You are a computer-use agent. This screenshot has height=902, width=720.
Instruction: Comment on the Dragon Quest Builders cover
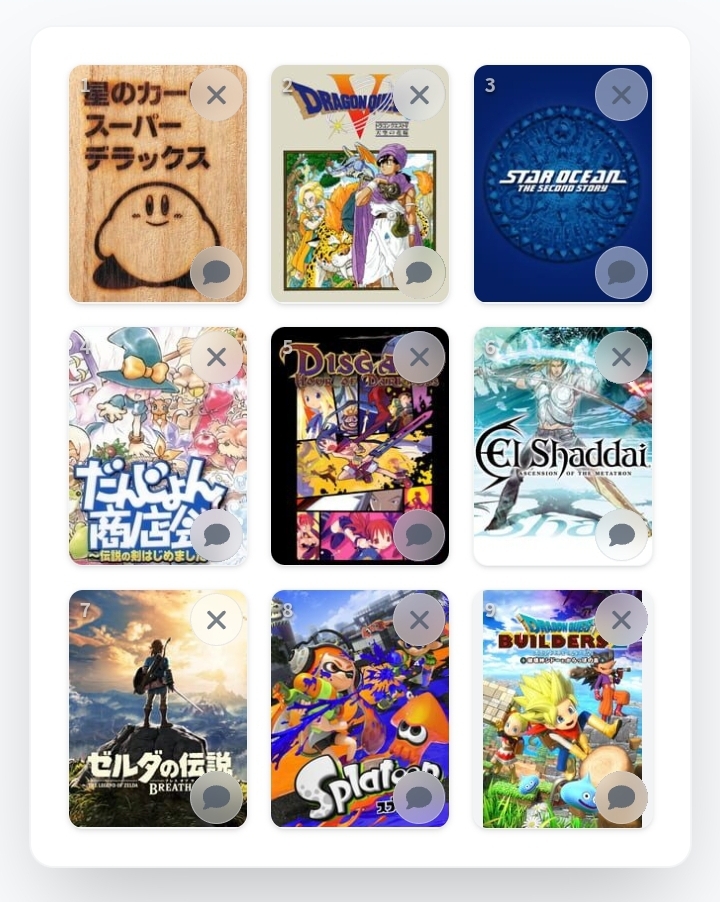tap(621, 797)
